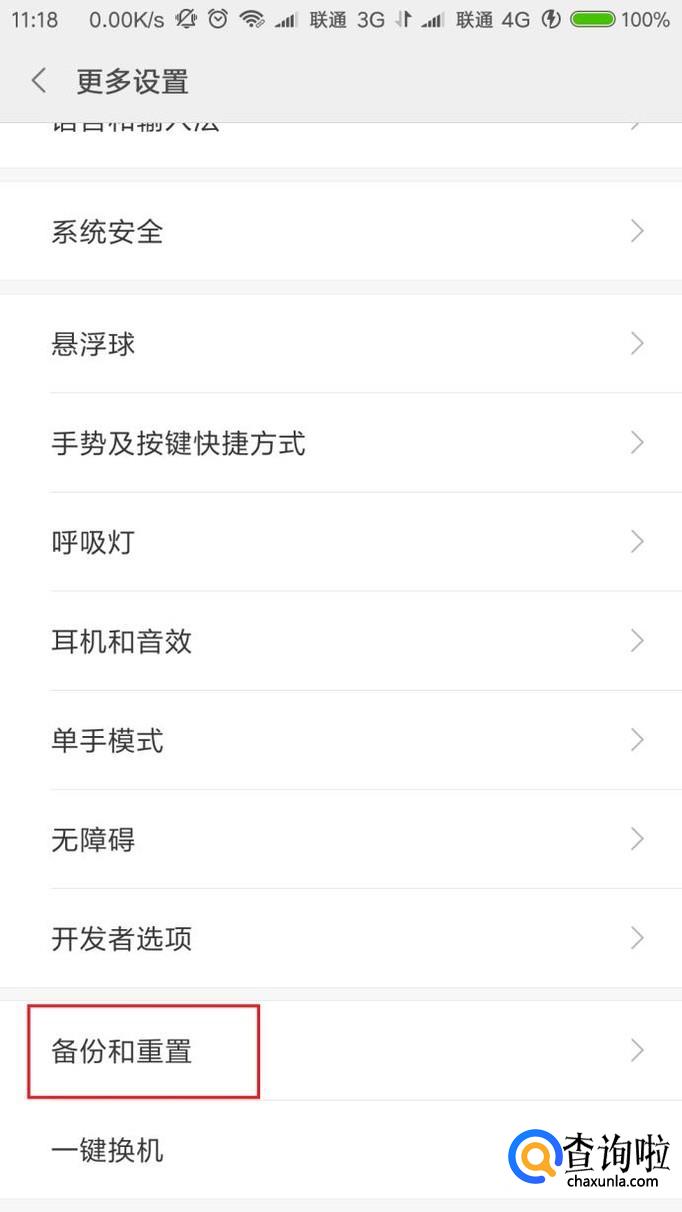Open 耳机和音效 settings
This screenshot has height=1212, width=682.
click(x=340, y=641)
